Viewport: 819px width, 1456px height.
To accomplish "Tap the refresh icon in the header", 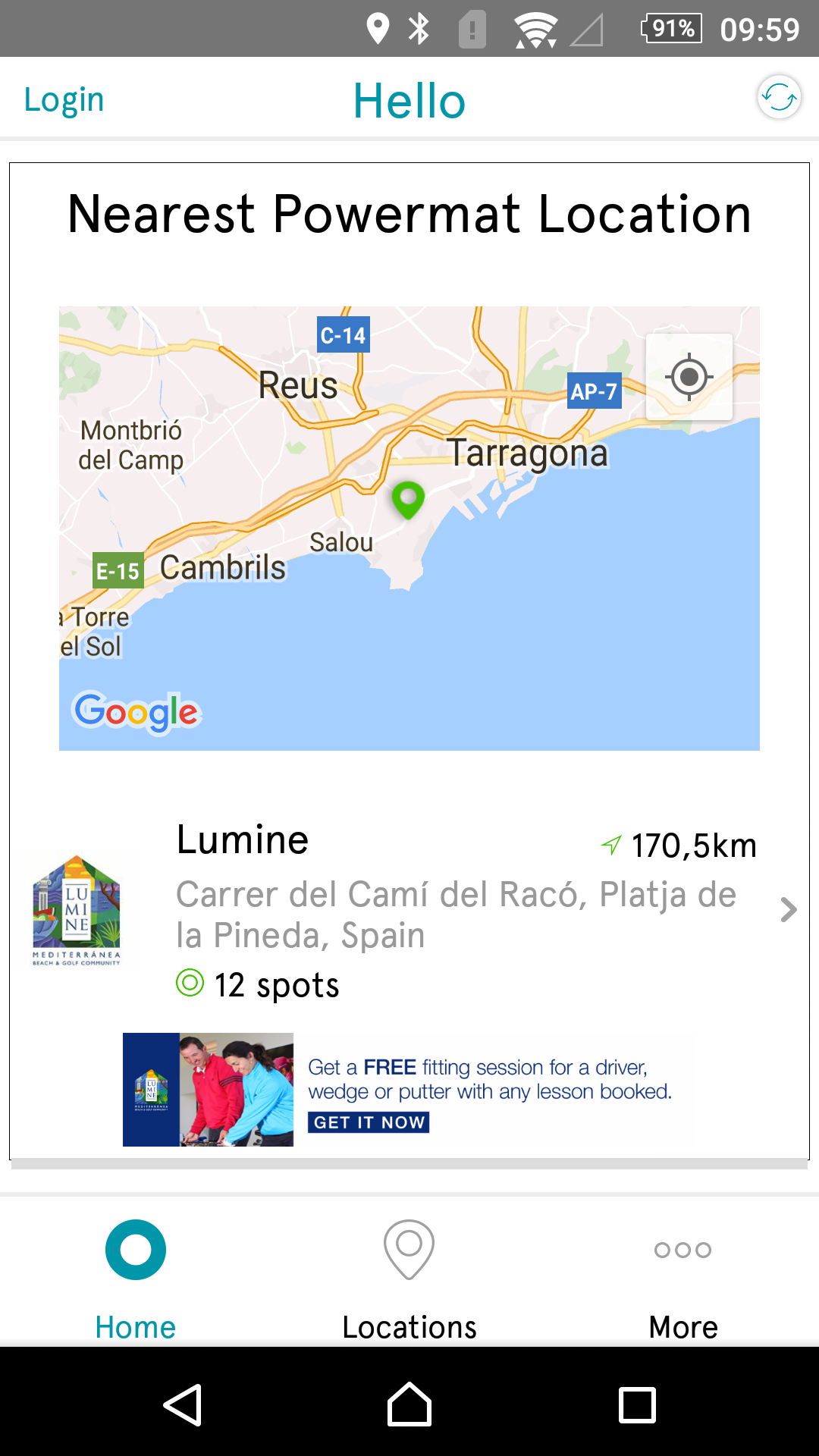I will 780,97.
